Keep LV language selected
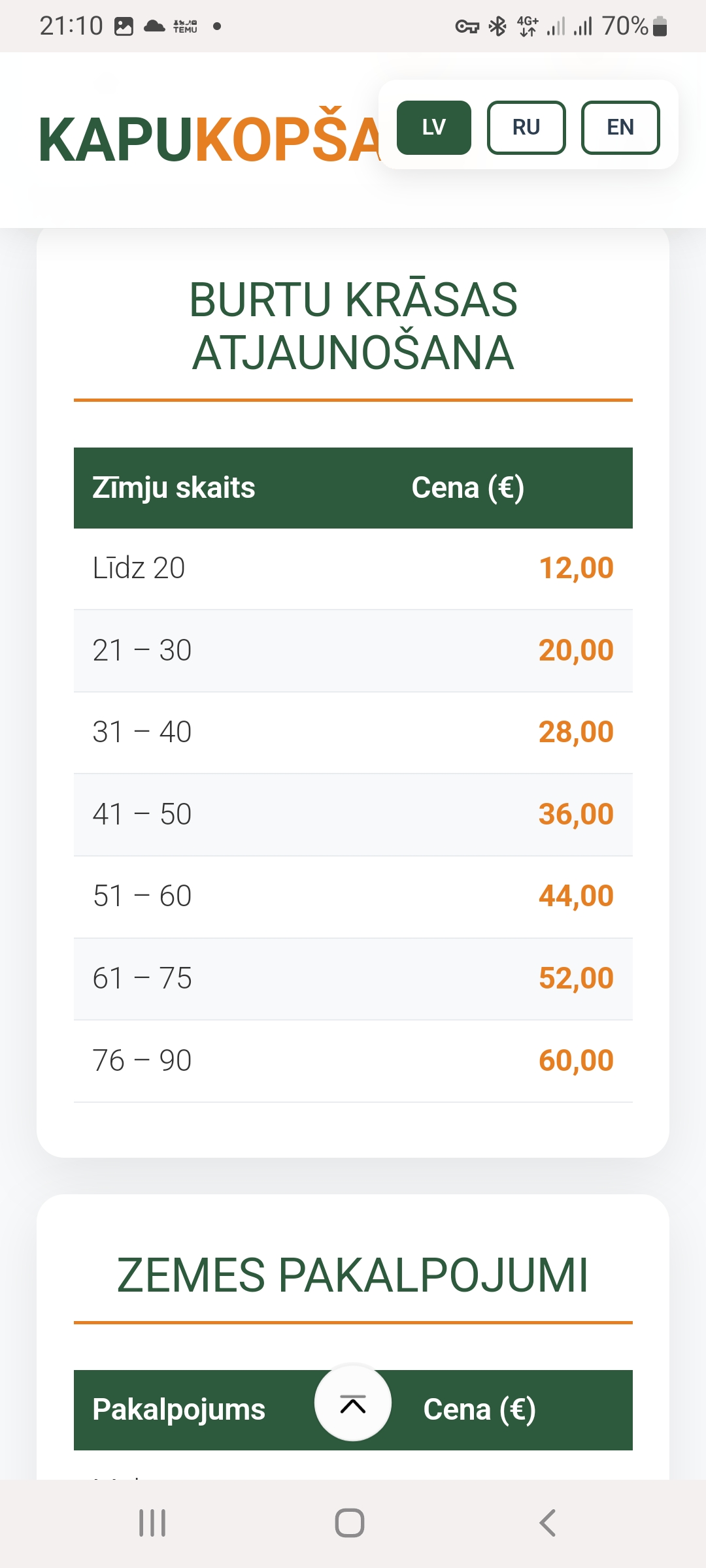 point(433,127)
